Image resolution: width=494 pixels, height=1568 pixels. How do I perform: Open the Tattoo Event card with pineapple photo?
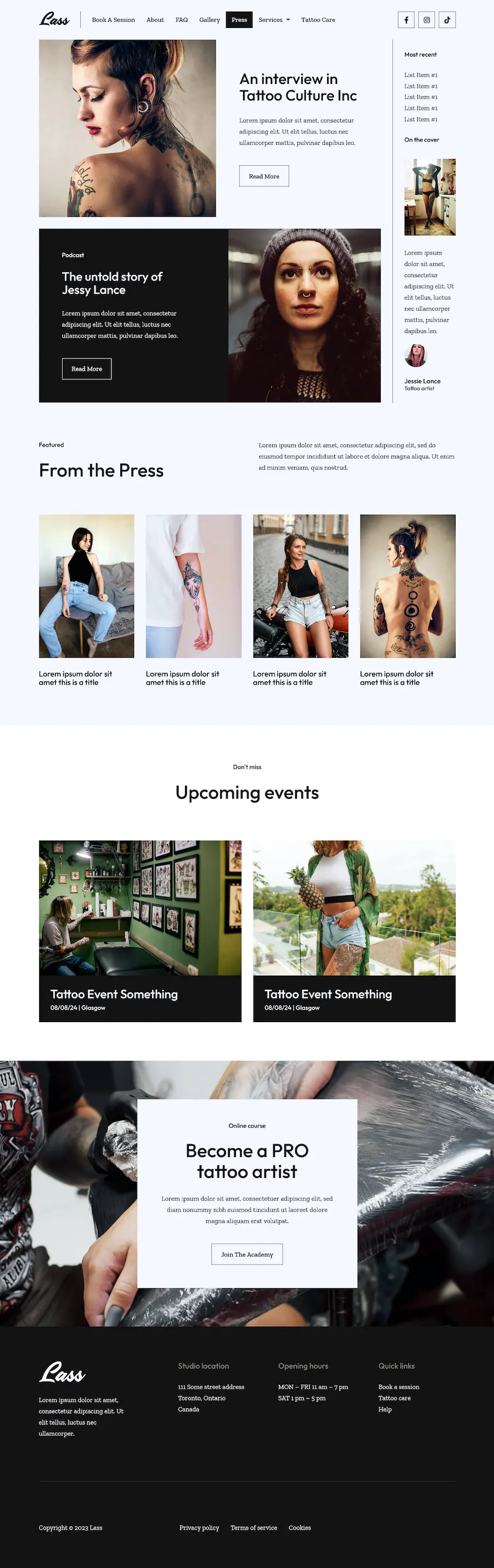tap(354, 930)
